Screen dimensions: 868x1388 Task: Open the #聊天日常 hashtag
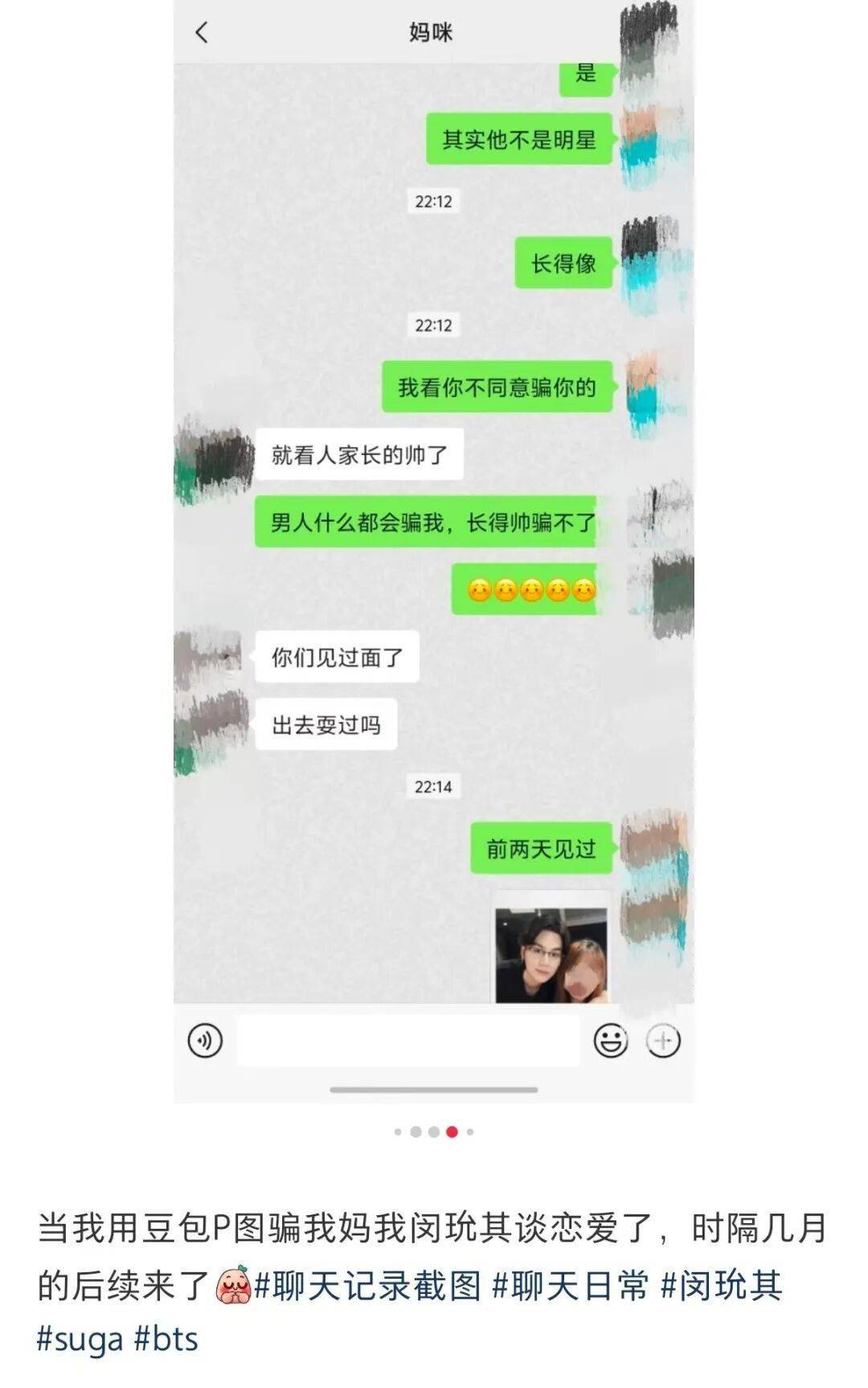570,1286
